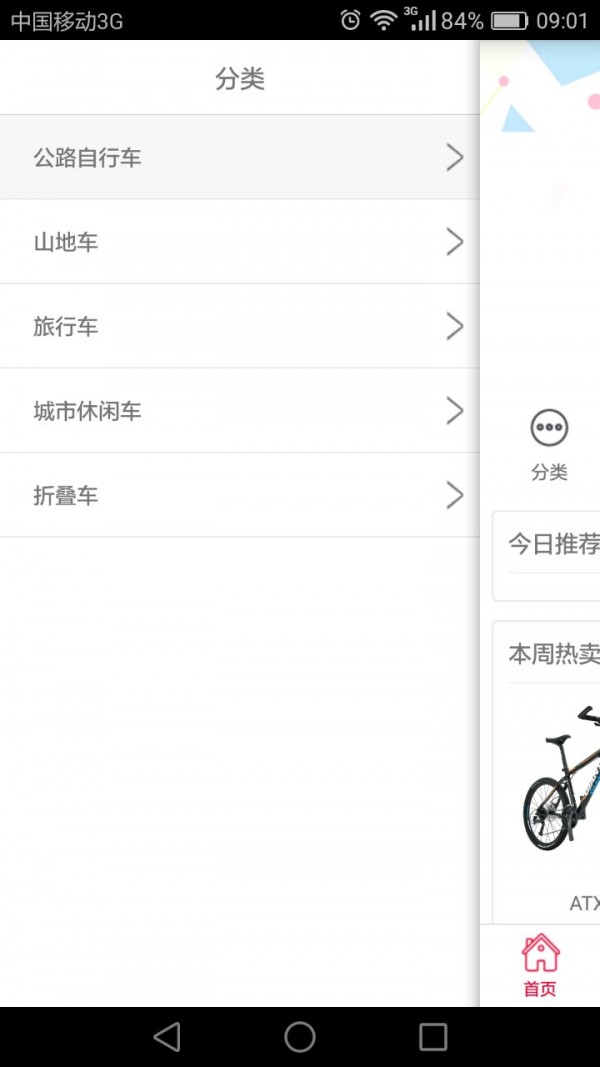Select the 旅行车 category row
Image resolution: width=600 pixels, height=1067 pixels.
240,326
